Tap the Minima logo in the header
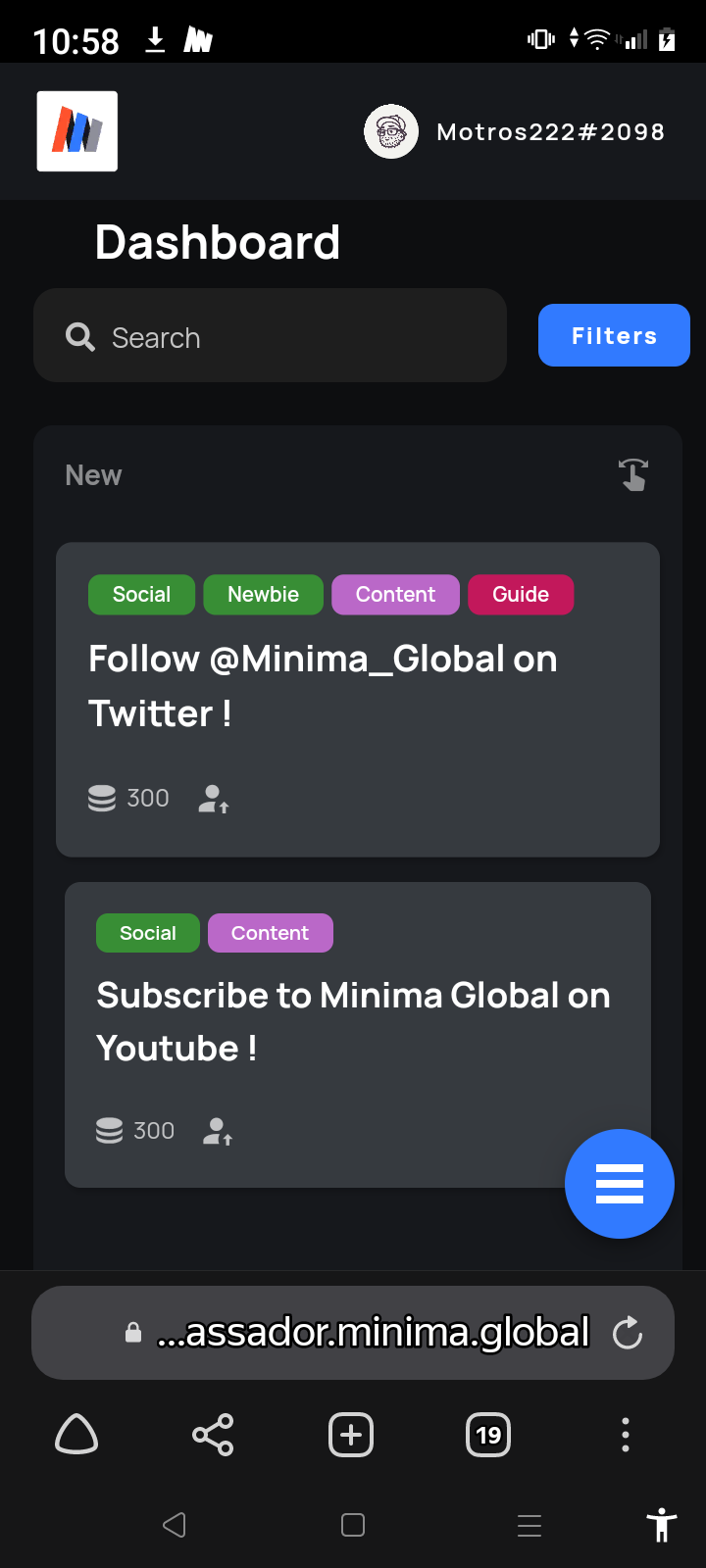 [x=77, y=131]
